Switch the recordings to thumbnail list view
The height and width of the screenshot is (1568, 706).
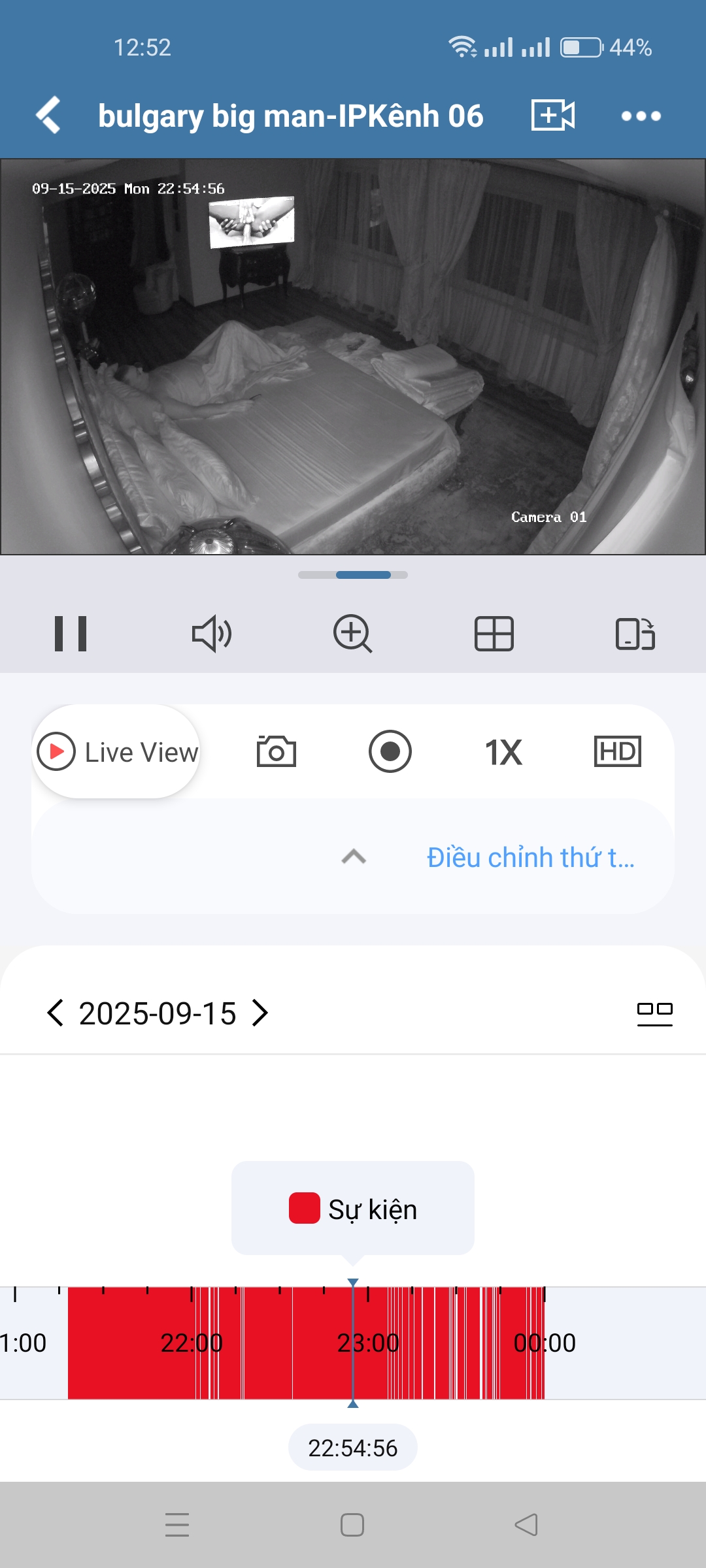[654, 1013]
